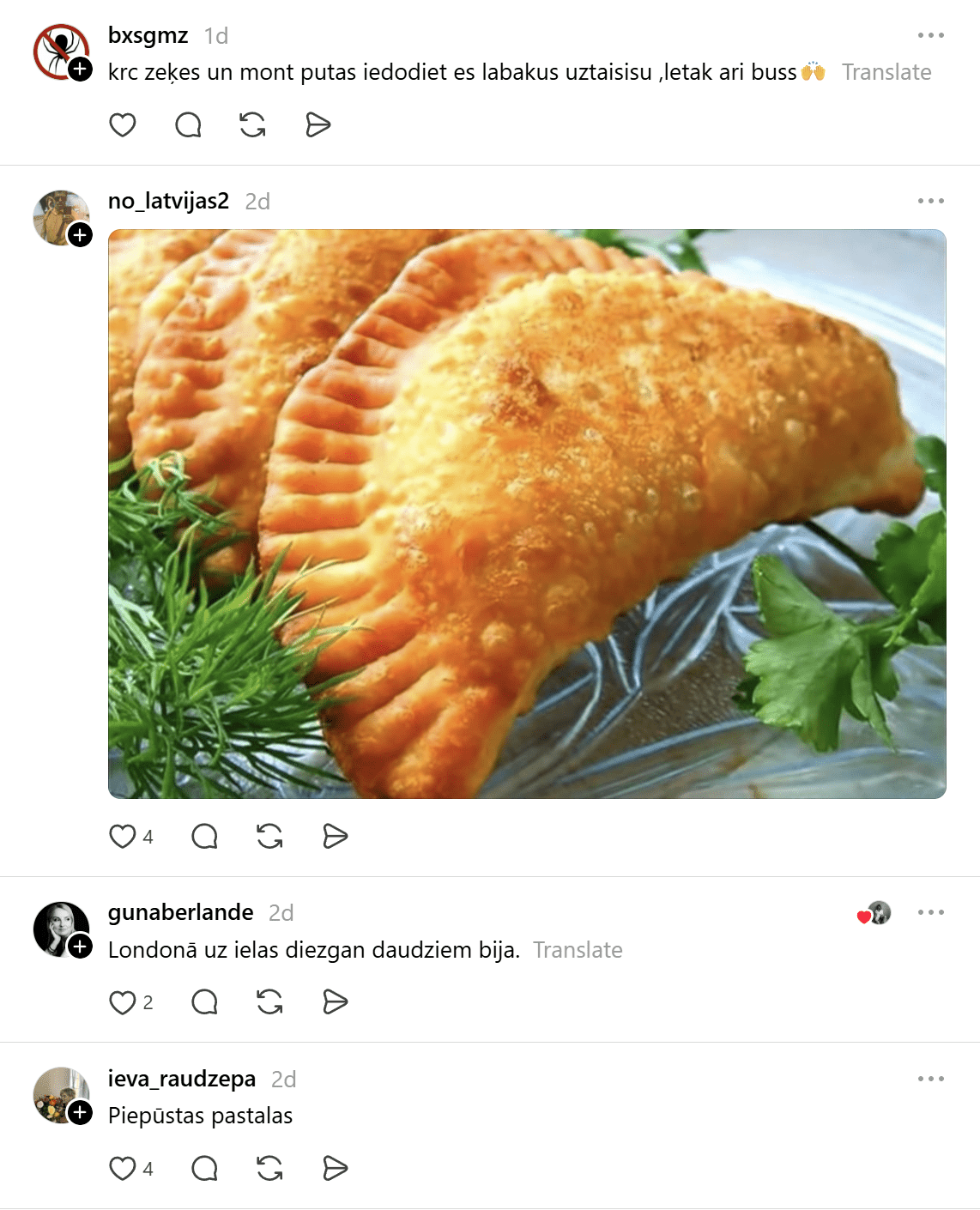The width and height of the screenshot is (980, 1210).
Task: Reply to bxsgmz's comment
Action: [188, 125]
